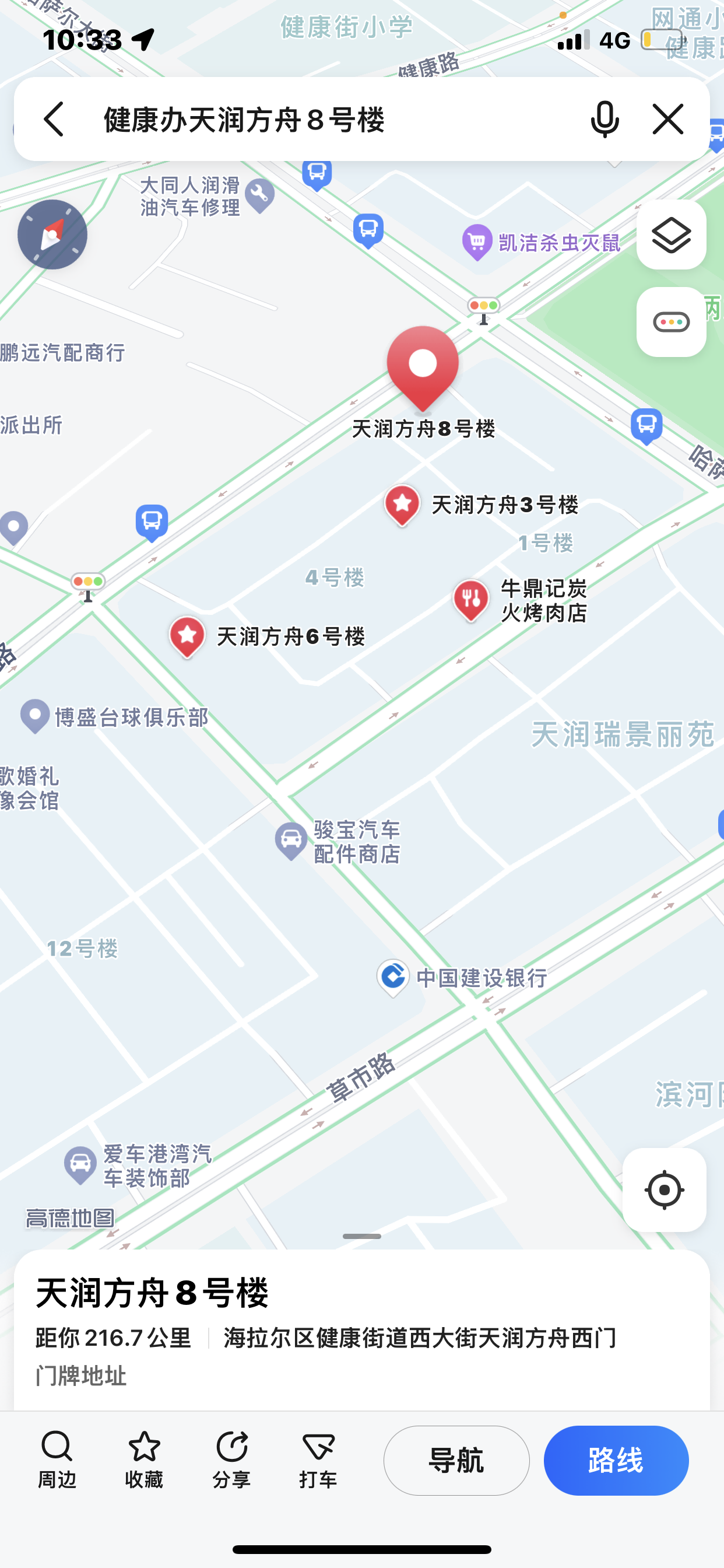Open the 中国建设银行 map marker
Image resolution: width=724 pixels, height=1568 pixels.
pyautogui.click(x=393, y=977)
